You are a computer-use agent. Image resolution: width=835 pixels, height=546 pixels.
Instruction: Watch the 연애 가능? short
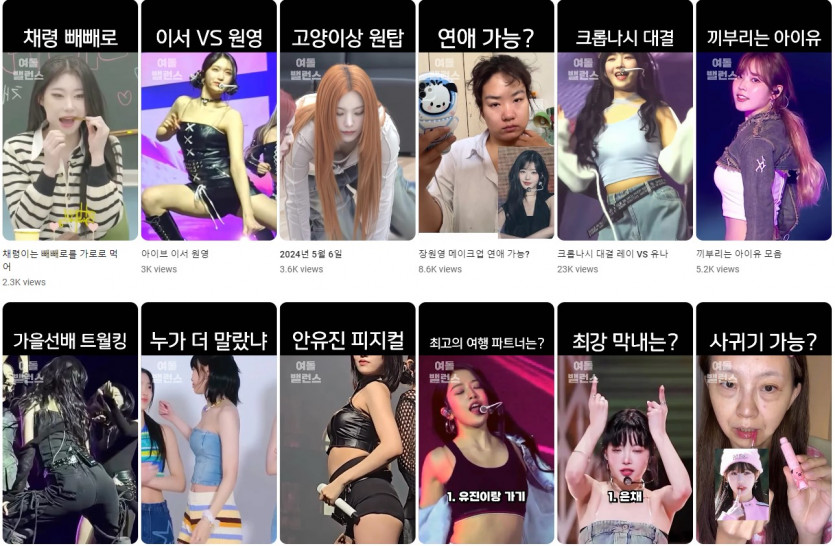click(485, 130)
